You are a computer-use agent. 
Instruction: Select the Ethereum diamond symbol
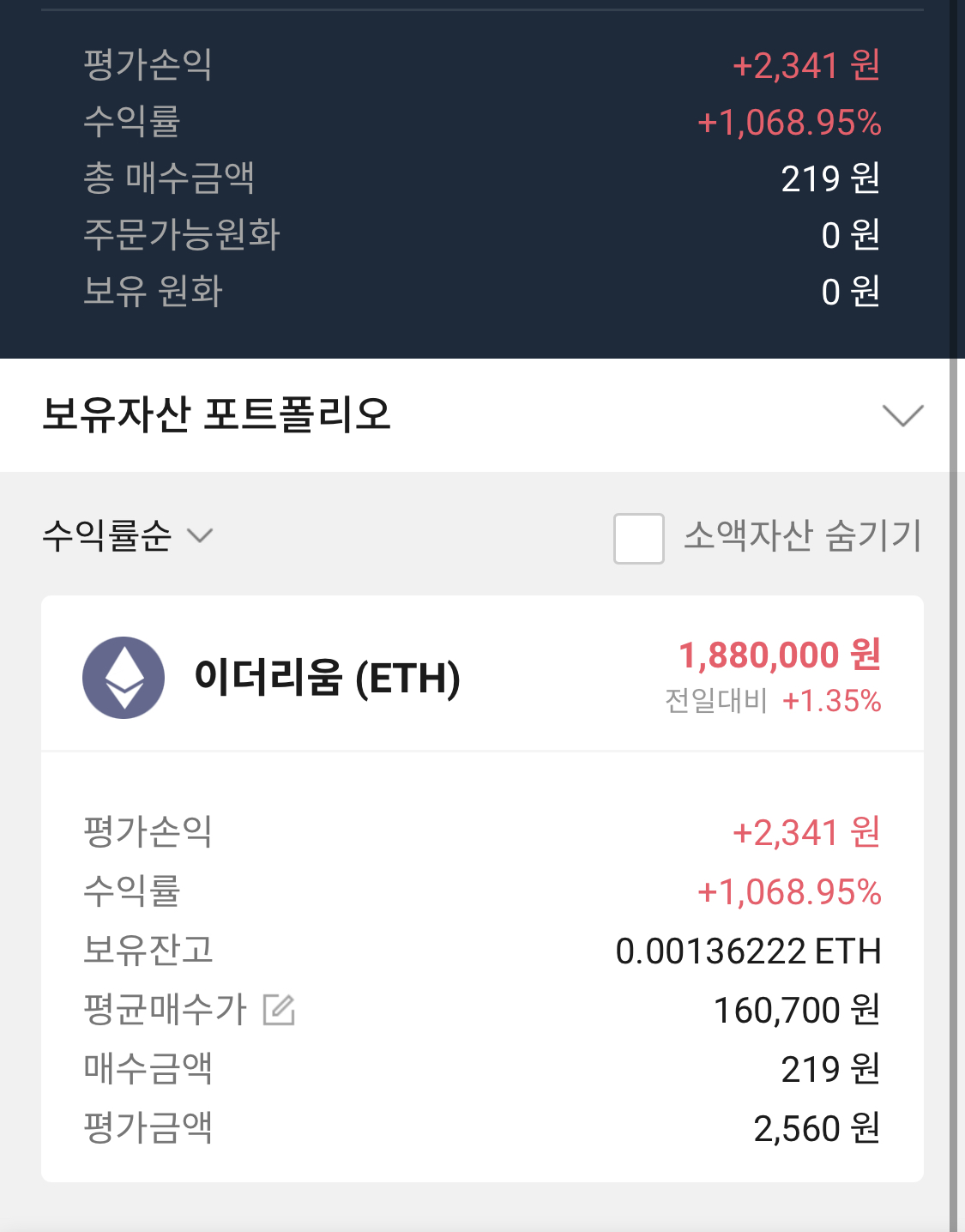click(x=123, y=677)
